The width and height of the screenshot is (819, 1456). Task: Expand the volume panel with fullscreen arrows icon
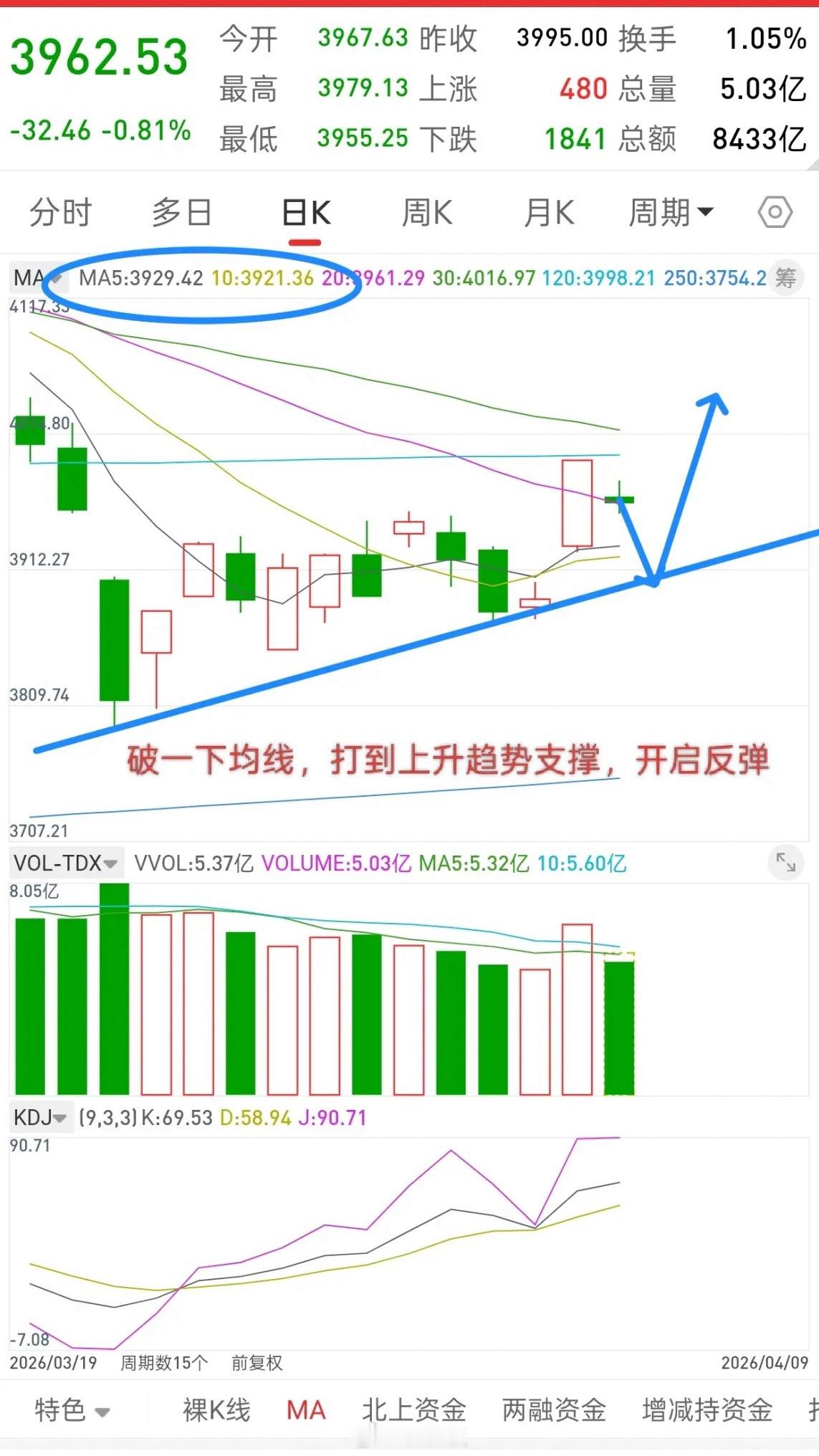tap(785, 863)
